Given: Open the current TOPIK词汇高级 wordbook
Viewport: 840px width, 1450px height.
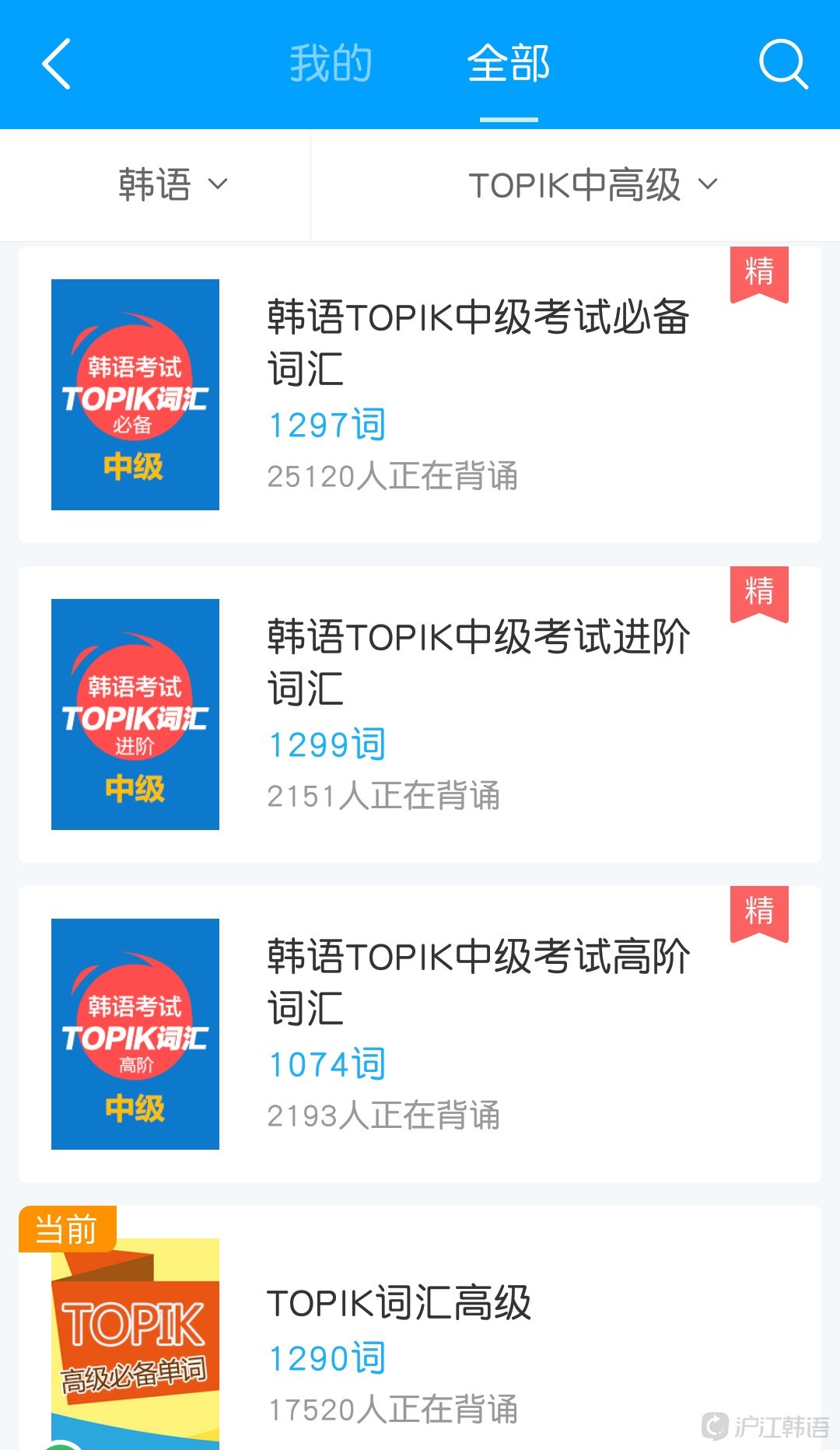Looking at the screenshot, I should click(420, 1328).
